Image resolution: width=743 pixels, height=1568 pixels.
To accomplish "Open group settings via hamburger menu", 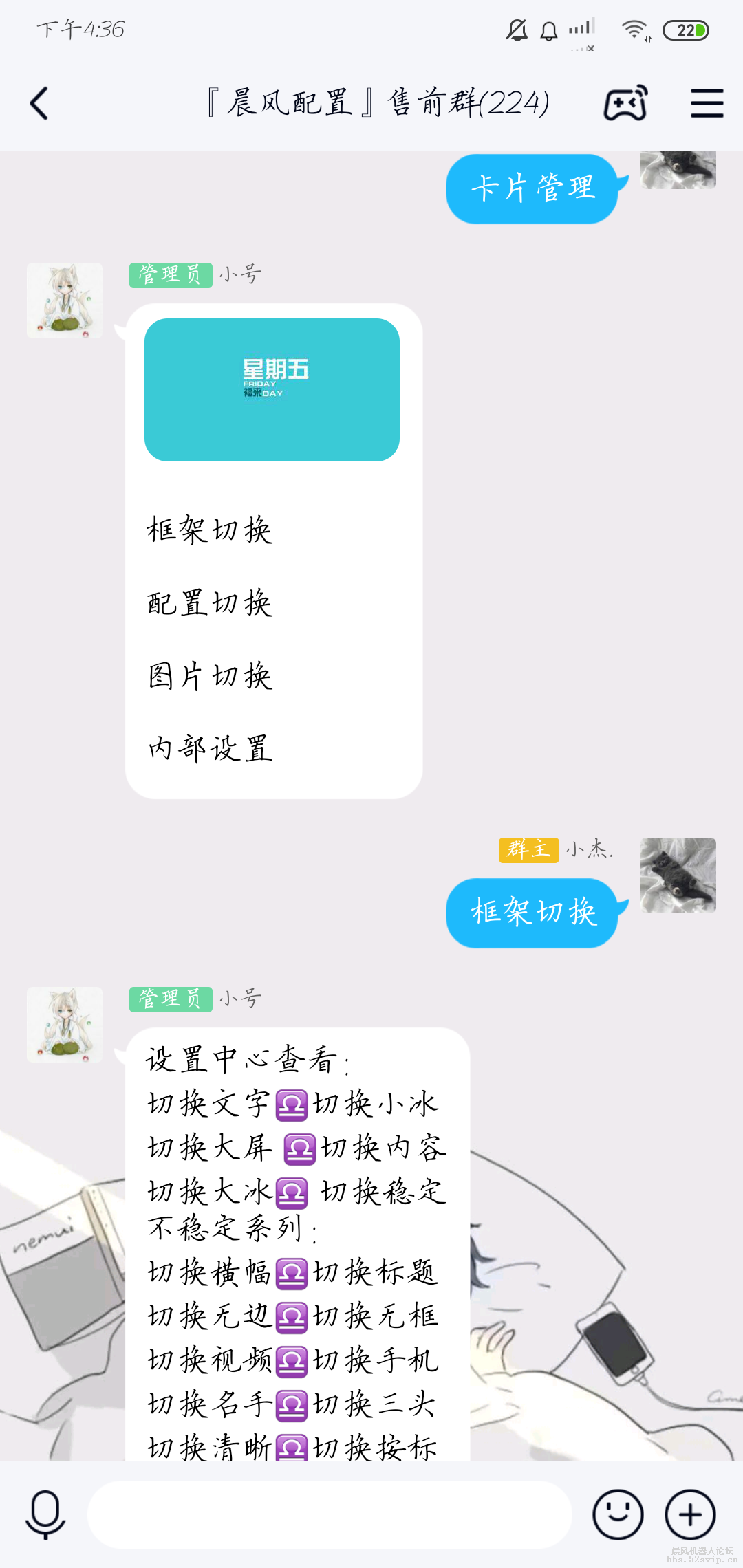I will [x=706, y=103].
